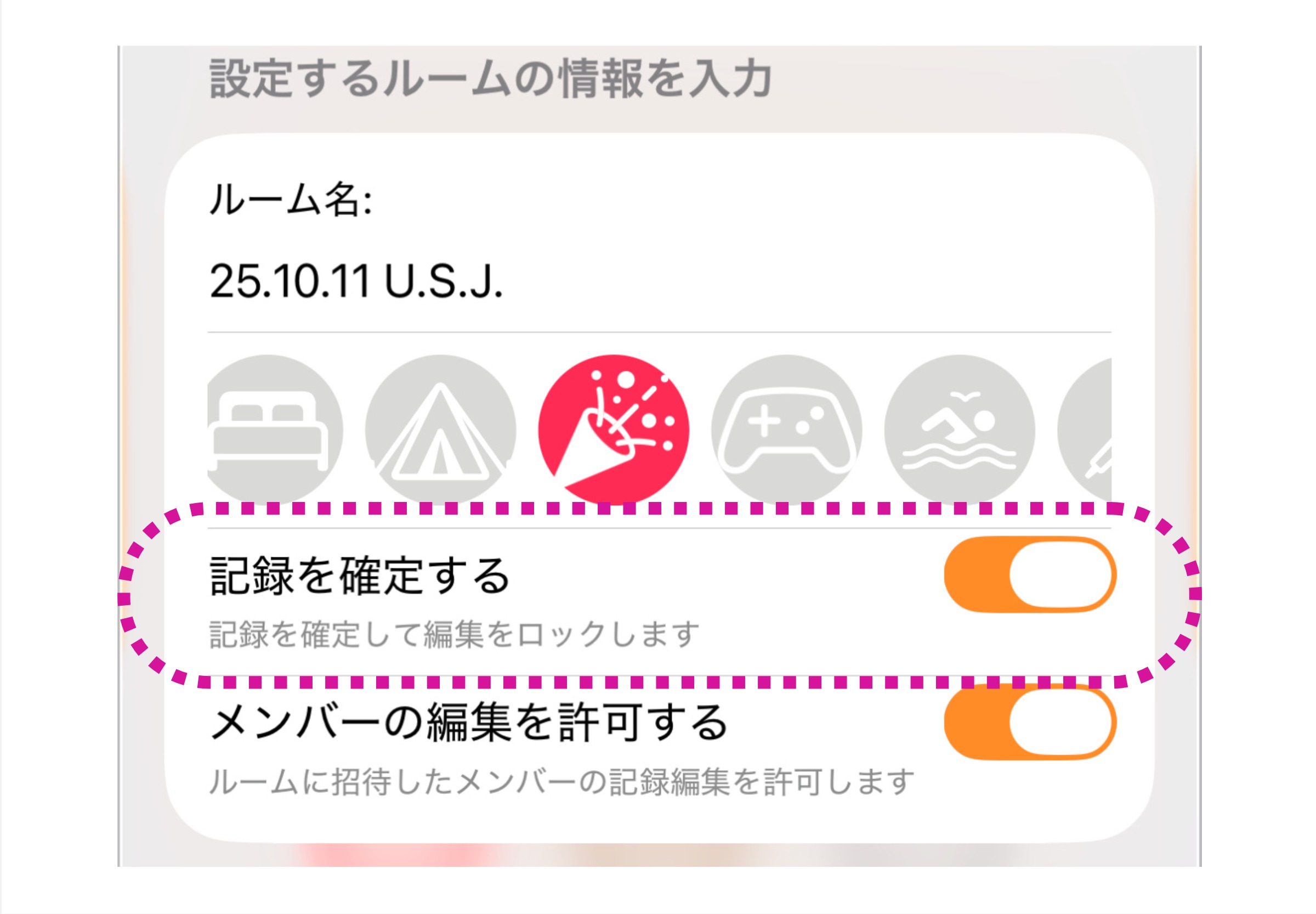Screen dimensions: 1316x914
Task: Choose the camping tent room icon
Action: 440,430
